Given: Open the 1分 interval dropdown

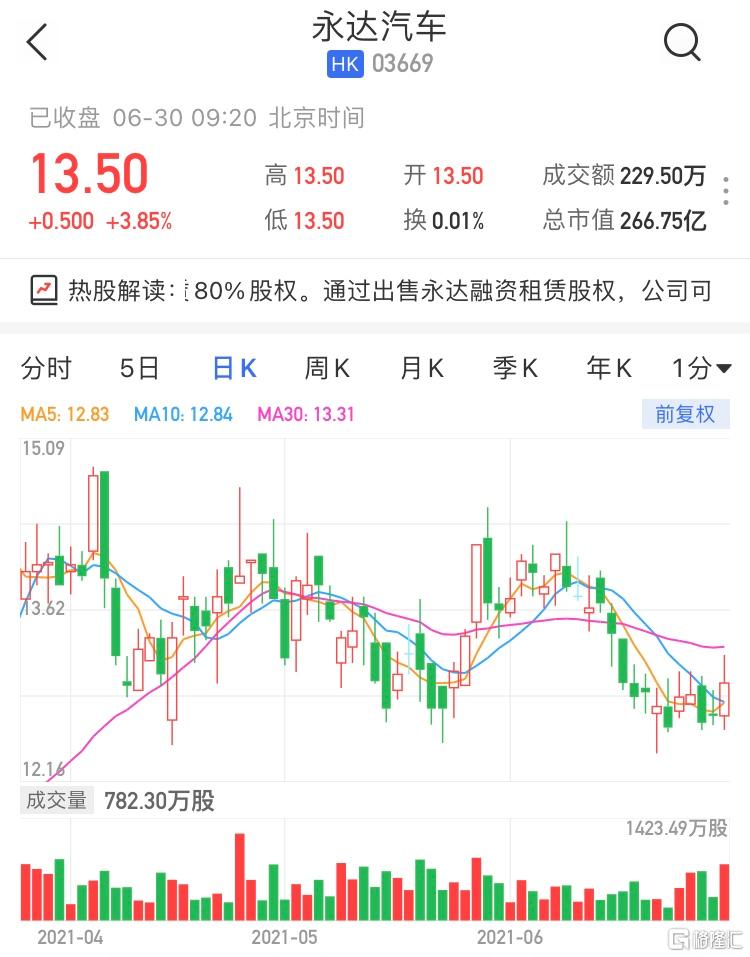Looking at the screenshot, I should pyautogui.click(x=701, y=369).
